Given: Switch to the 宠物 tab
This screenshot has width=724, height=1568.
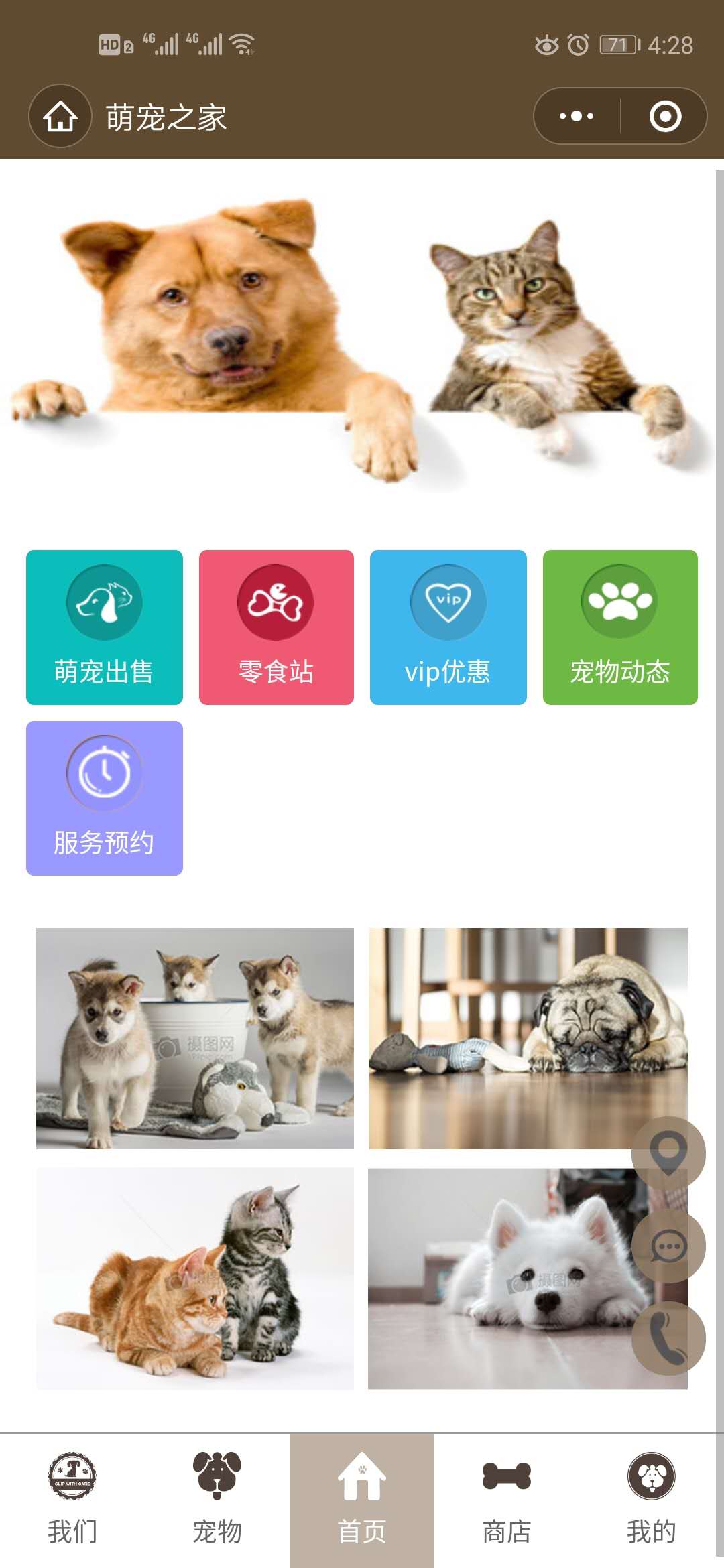Looking at the screenshot, I should pos(217,1501).
